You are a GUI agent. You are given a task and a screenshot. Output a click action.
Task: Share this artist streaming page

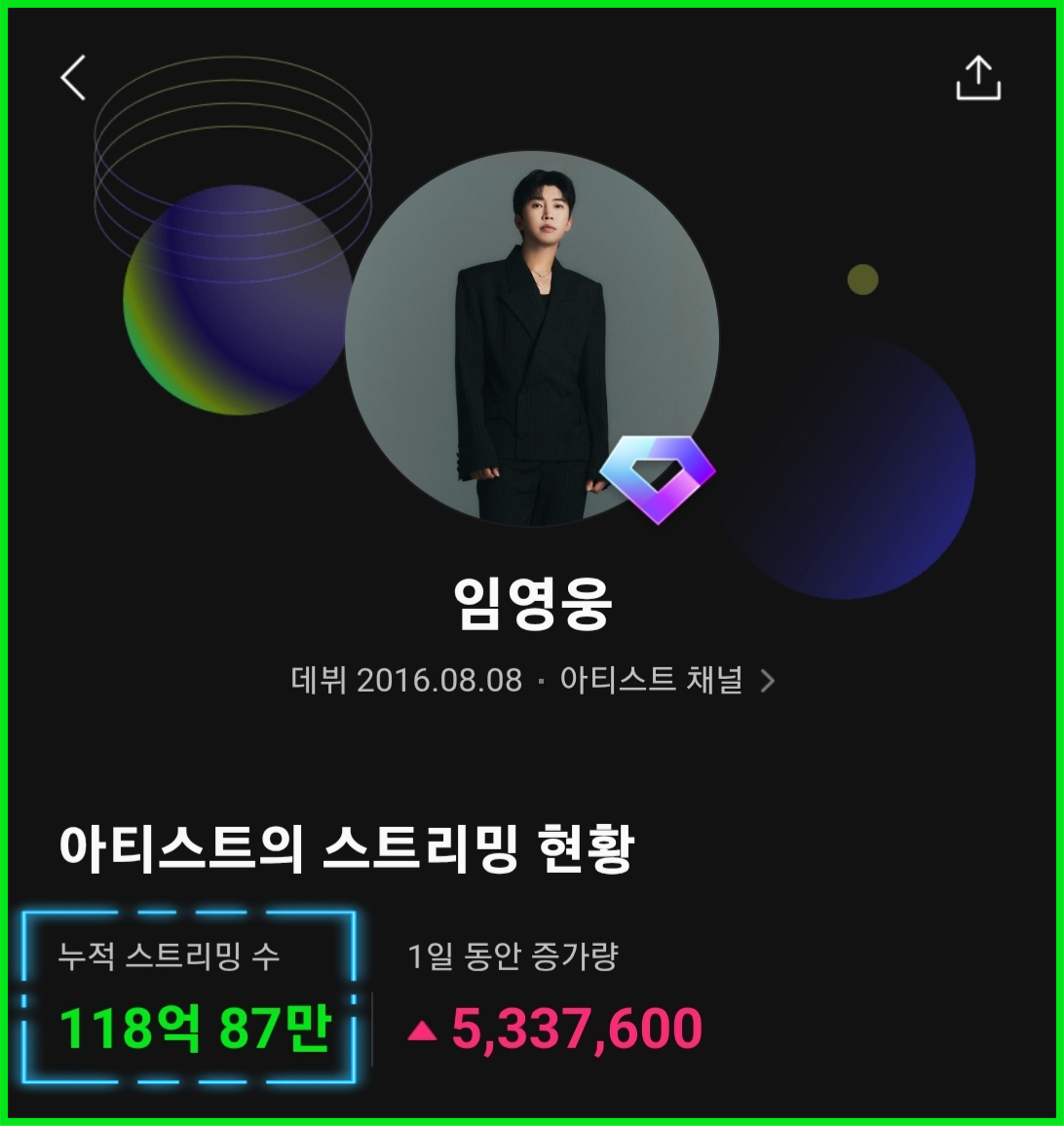977,78
